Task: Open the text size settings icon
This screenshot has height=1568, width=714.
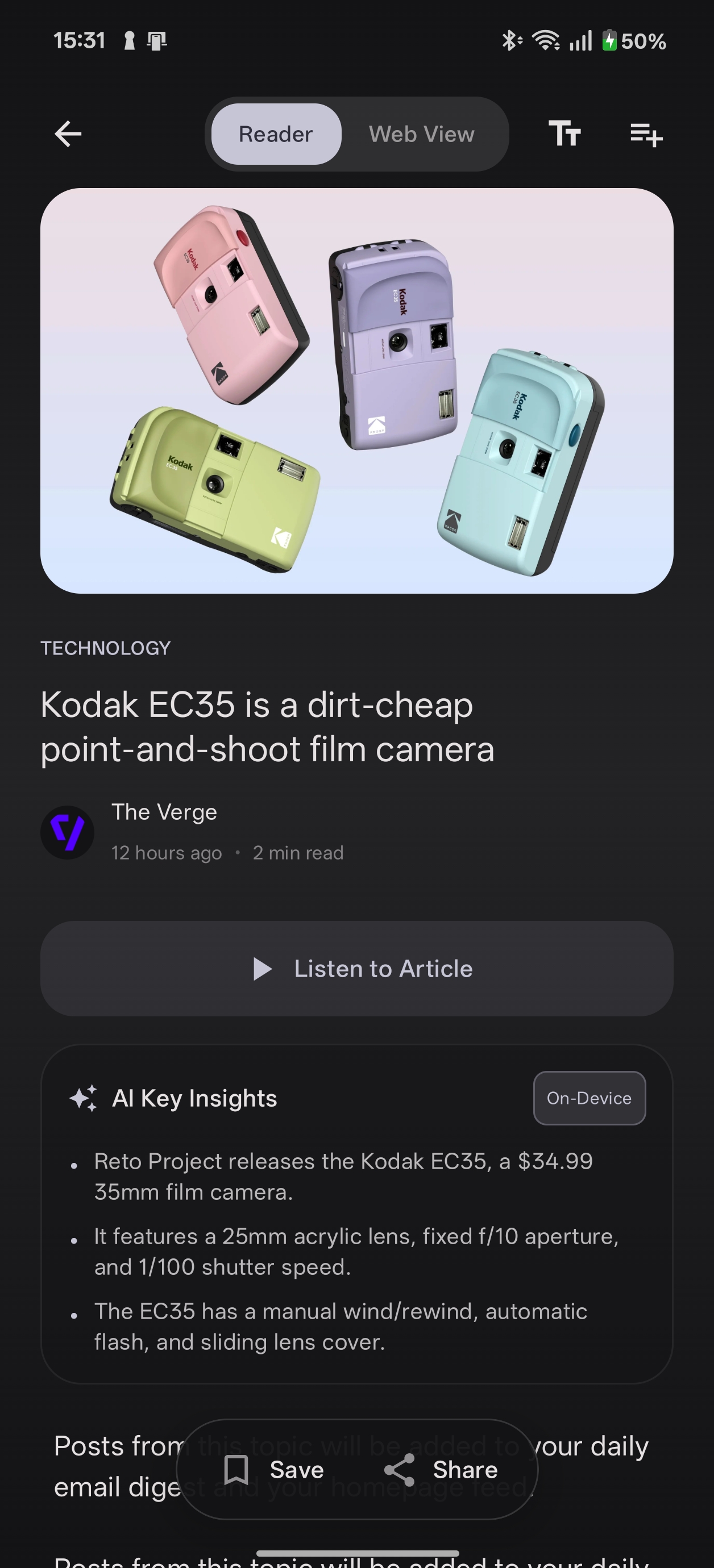Action: [x=564, y=134]
